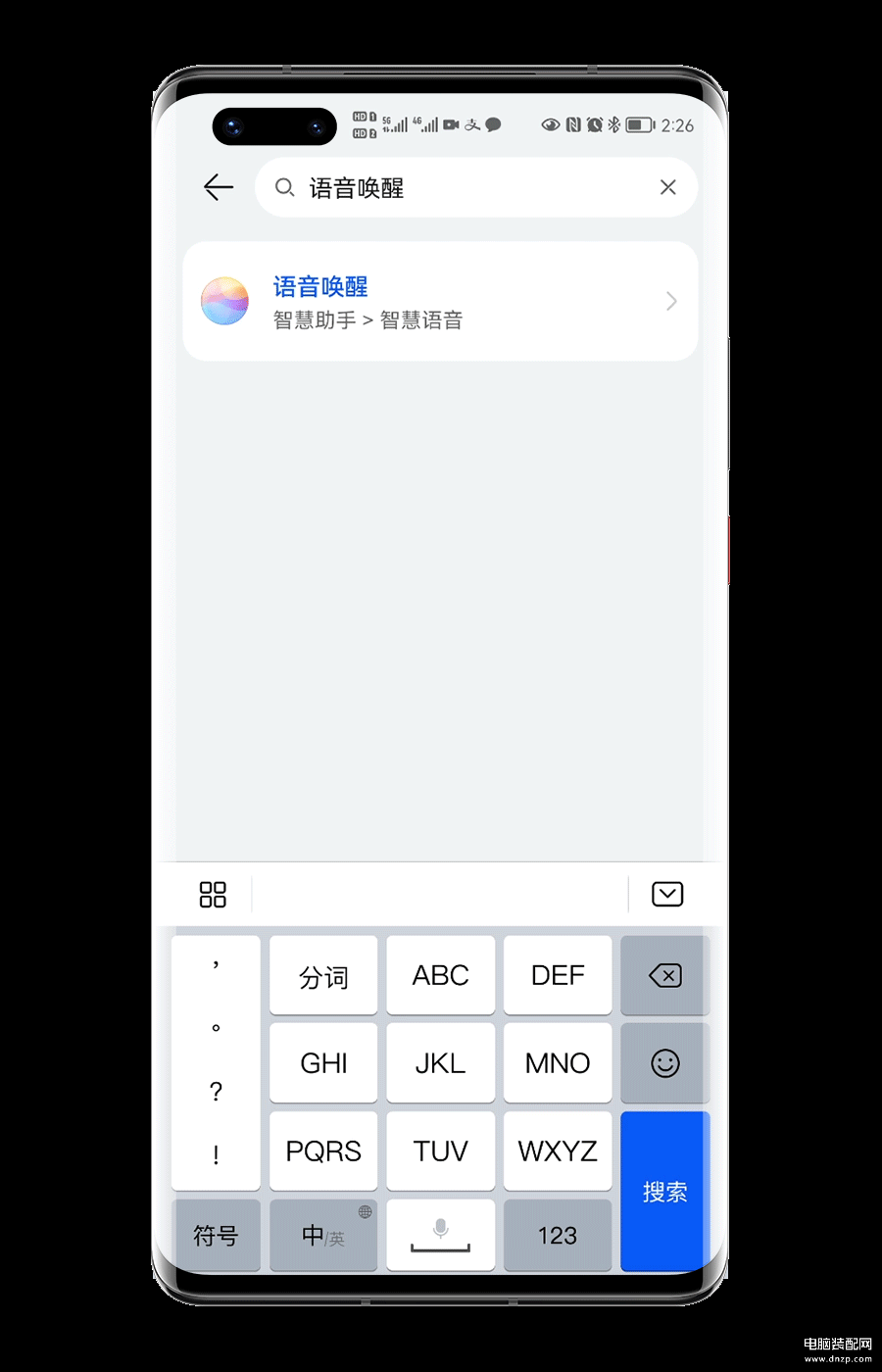Tap the 语音唤醒 search field

[x=470, y=187]
